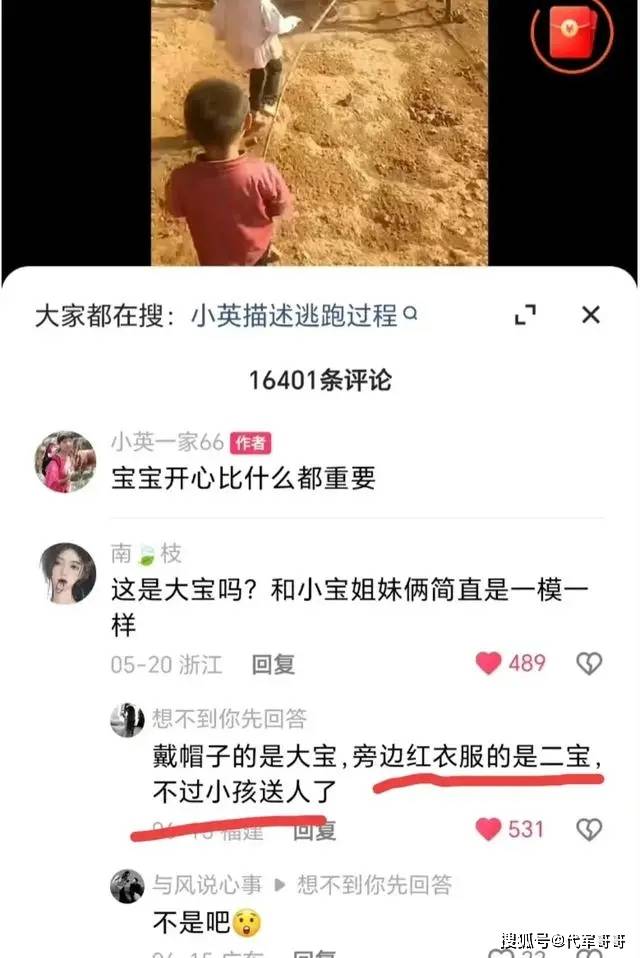640x958 pixels.
Task: Expand the comments panel to full screen
Action: [525, 316]
